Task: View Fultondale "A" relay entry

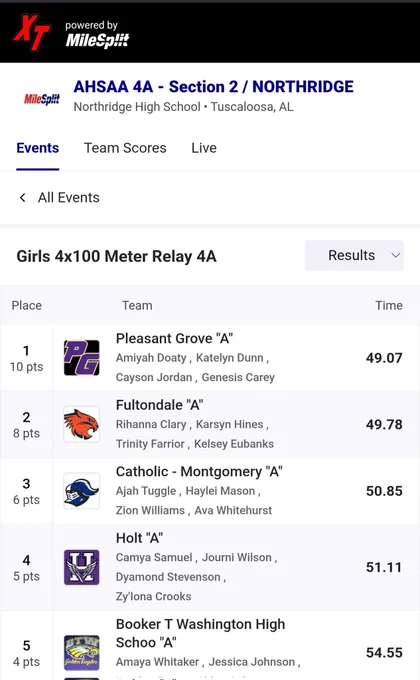Action: pos(210,425)
